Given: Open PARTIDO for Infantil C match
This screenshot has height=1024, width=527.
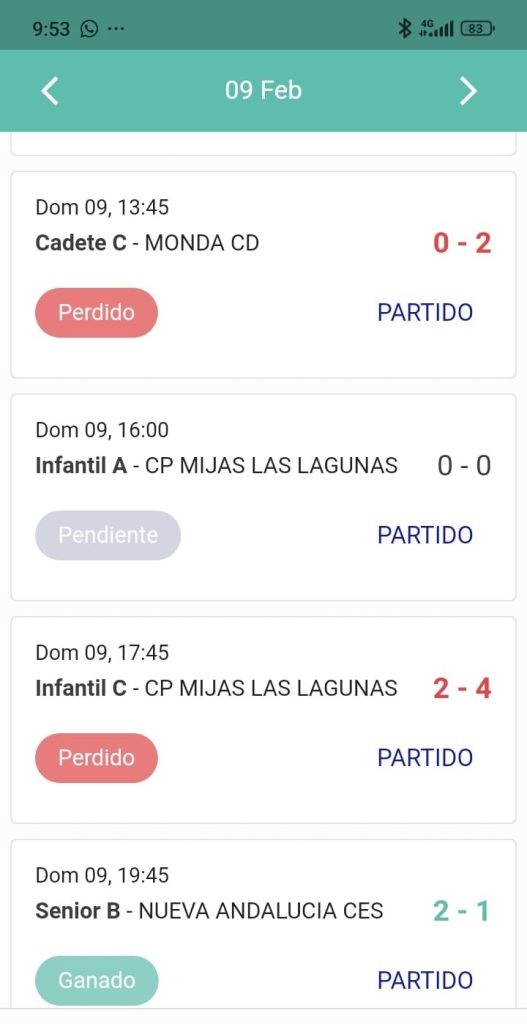Looking at the screenshot, I should [425, 758].
